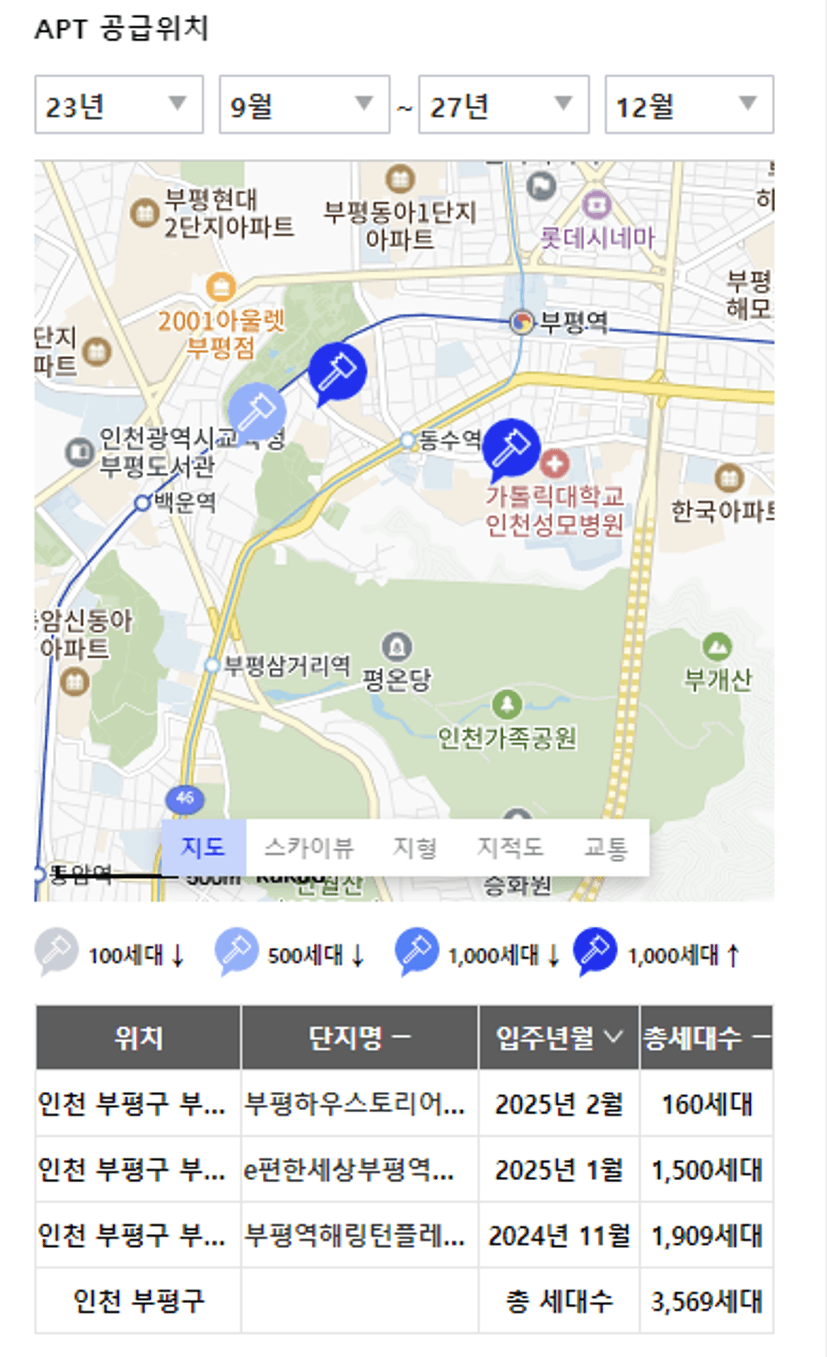The height and width of the screenshot is (1357, 827).
Task: Sort table by 단지명 column
Action: pyautogui.click(x=359, y=1038)
